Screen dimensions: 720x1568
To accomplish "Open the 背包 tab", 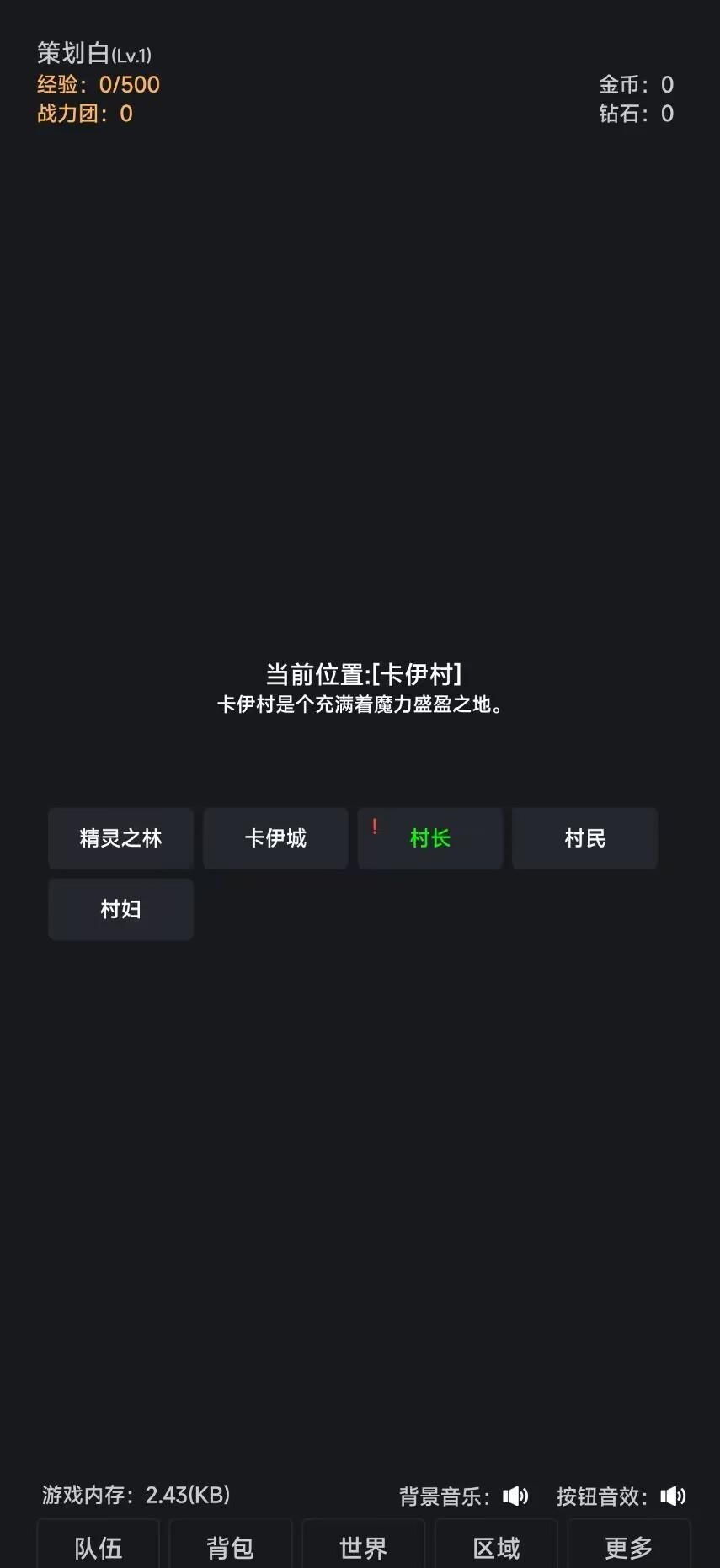I will pyautogui.click(x=231, y=1545).
